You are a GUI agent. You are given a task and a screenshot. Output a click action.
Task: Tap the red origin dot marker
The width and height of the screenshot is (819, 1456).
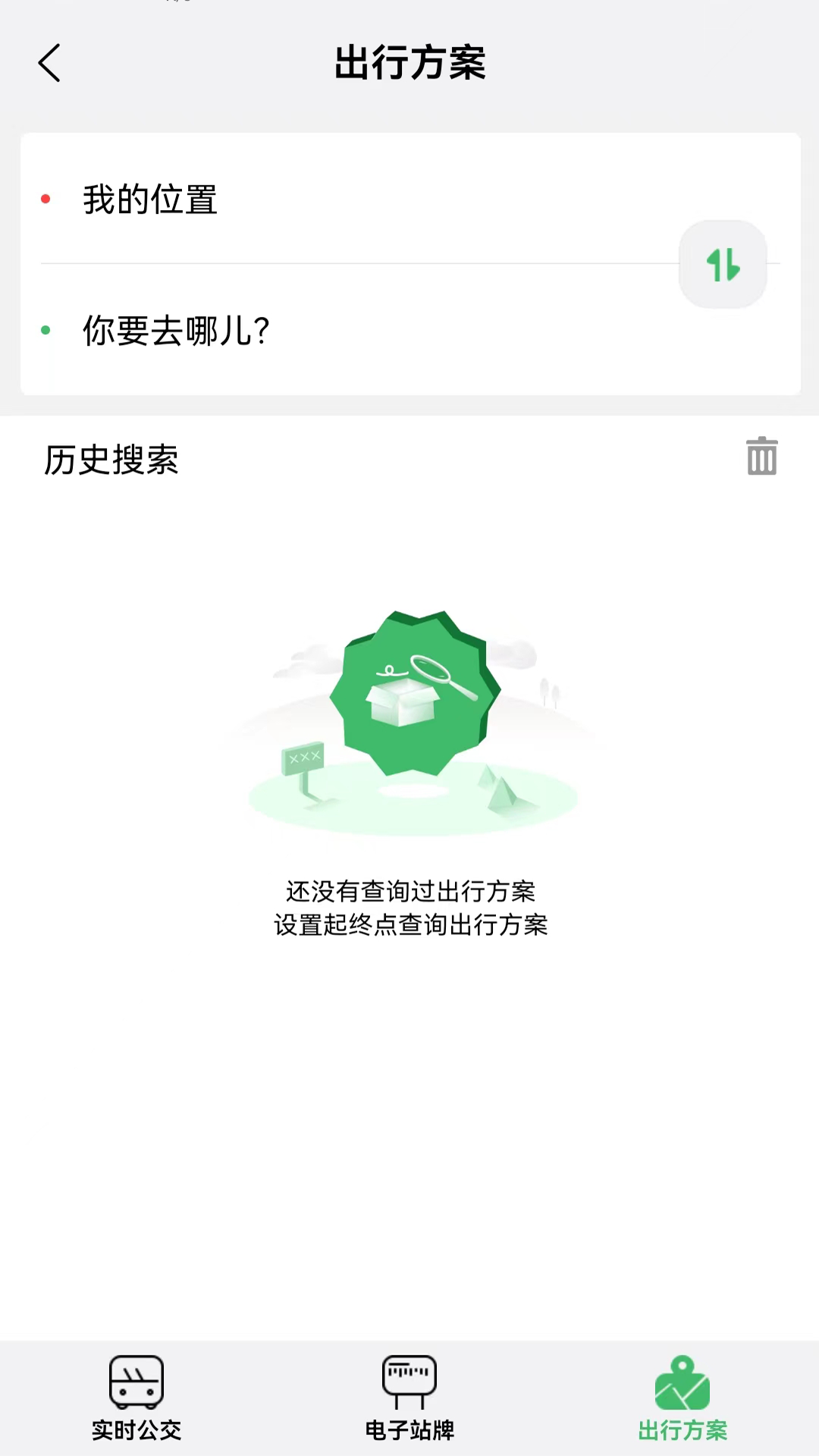pyautogui.click(x=47, y=199)
